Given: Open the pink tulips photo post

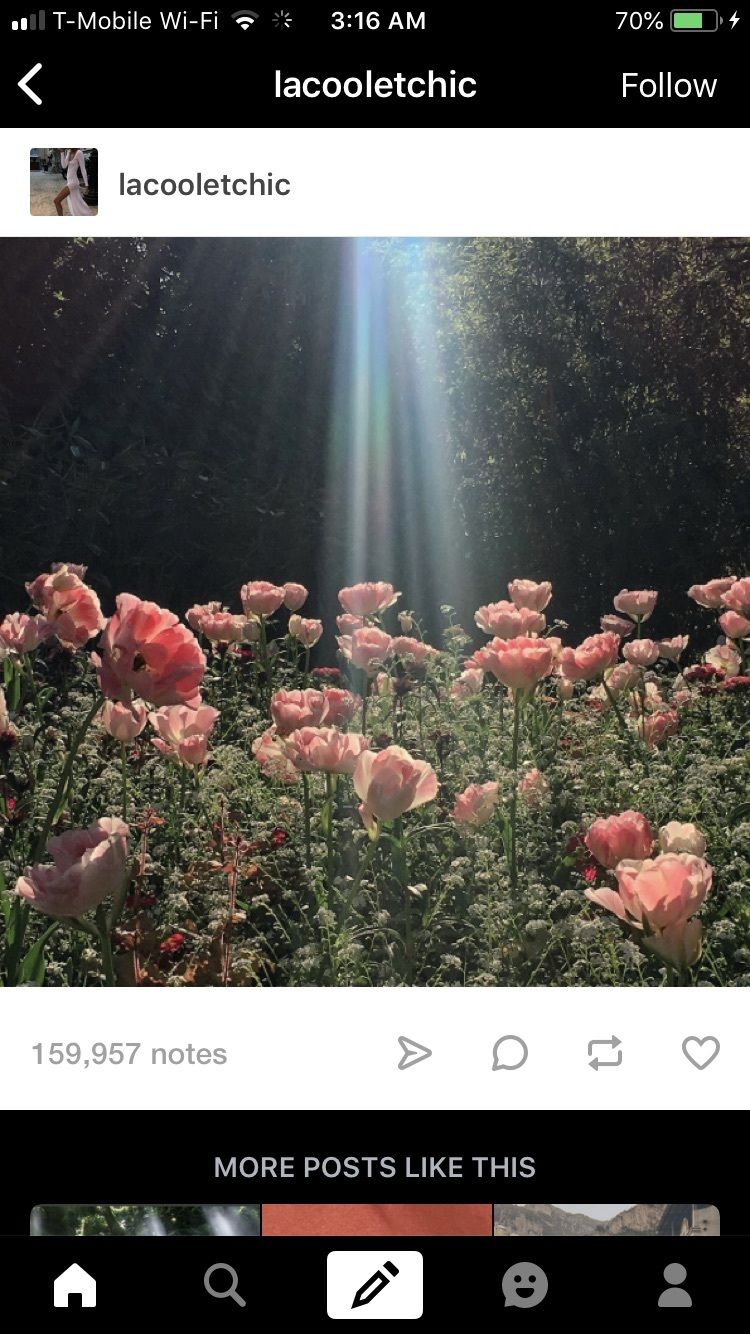Looking at the screenshot, I should point(375,612).
